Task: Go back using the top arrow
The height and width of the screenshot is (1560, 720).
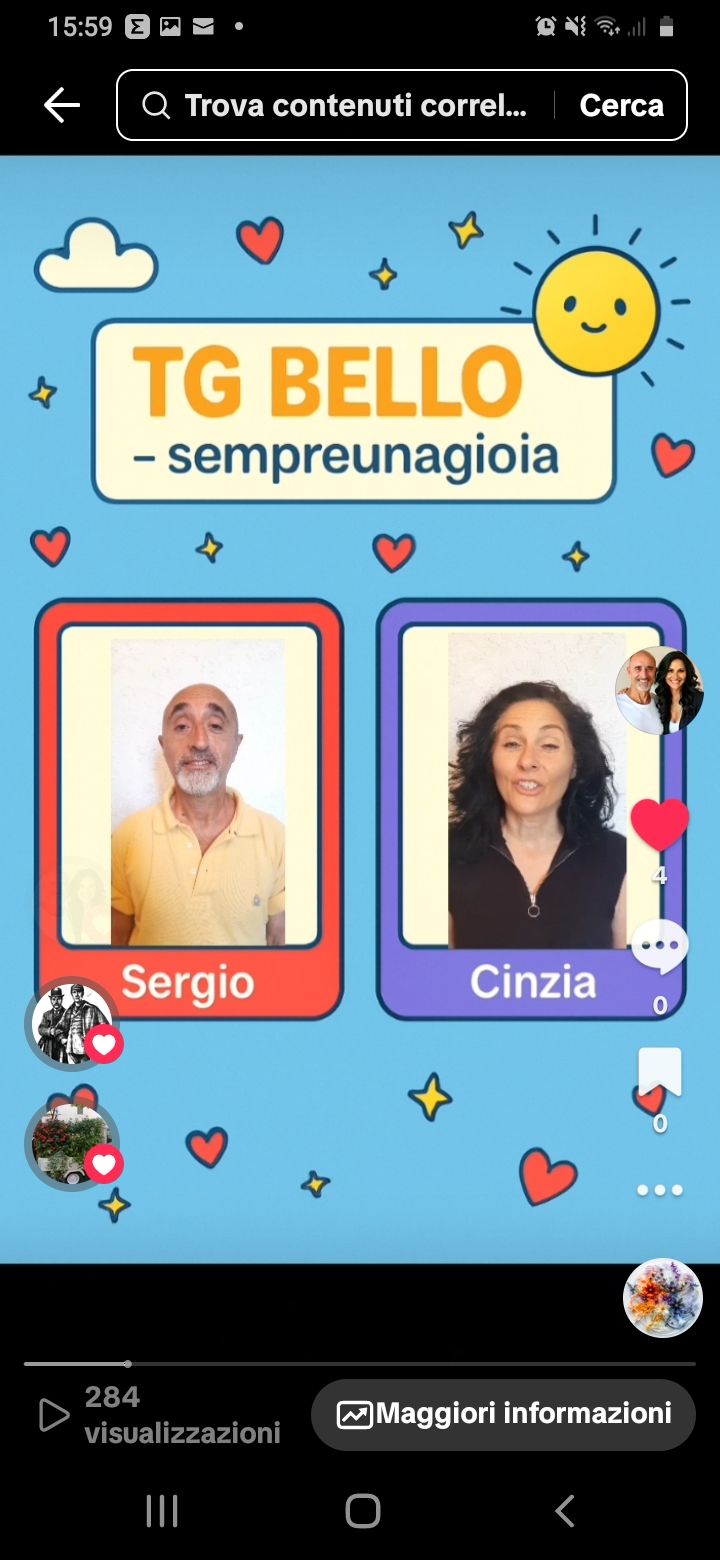Action: [62, 105]
